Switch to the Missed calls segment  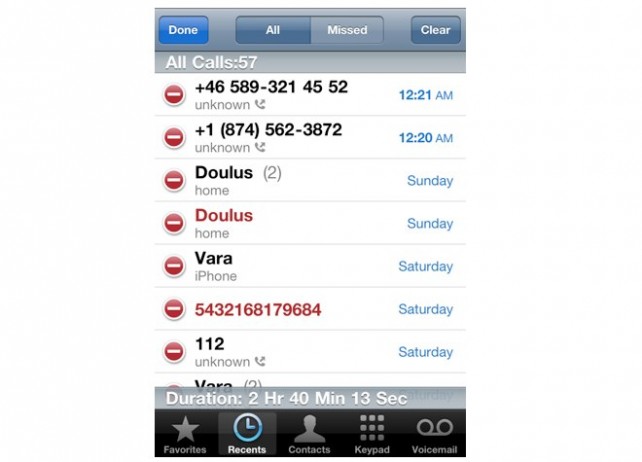(347, 30)
